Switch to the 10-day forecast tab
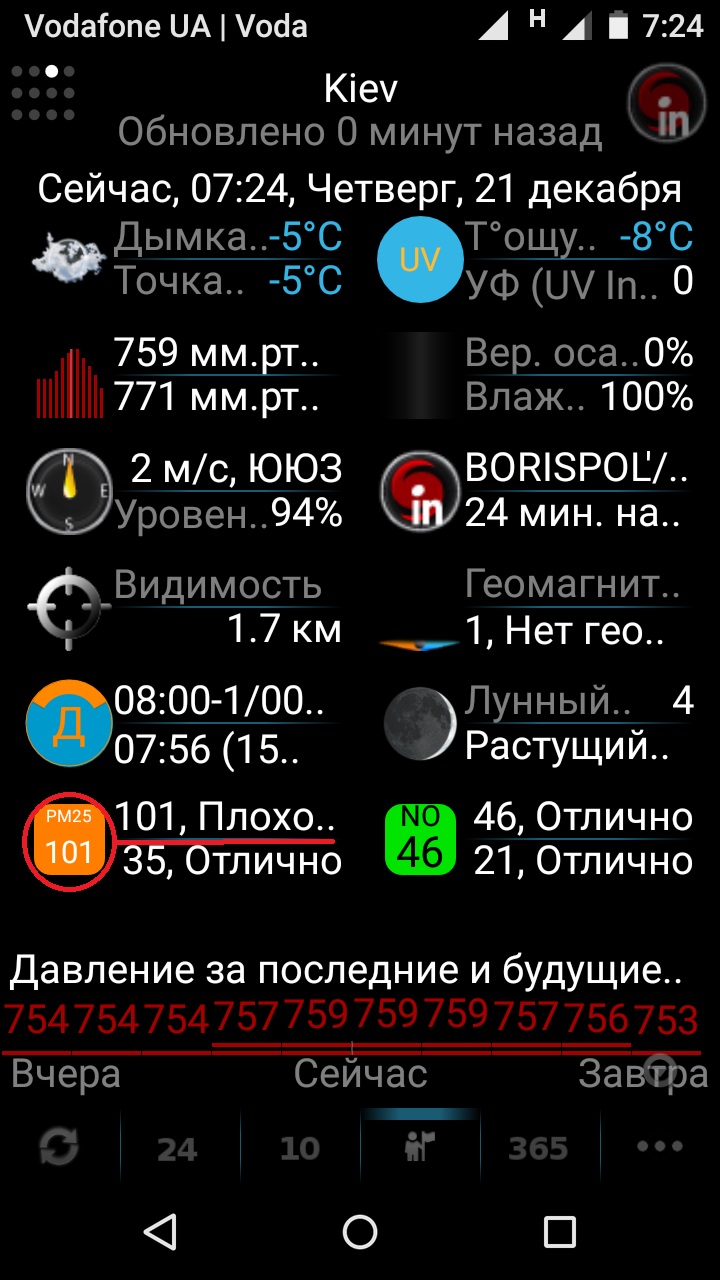This screenshot has height=1280, width=720. [299, 1148]
